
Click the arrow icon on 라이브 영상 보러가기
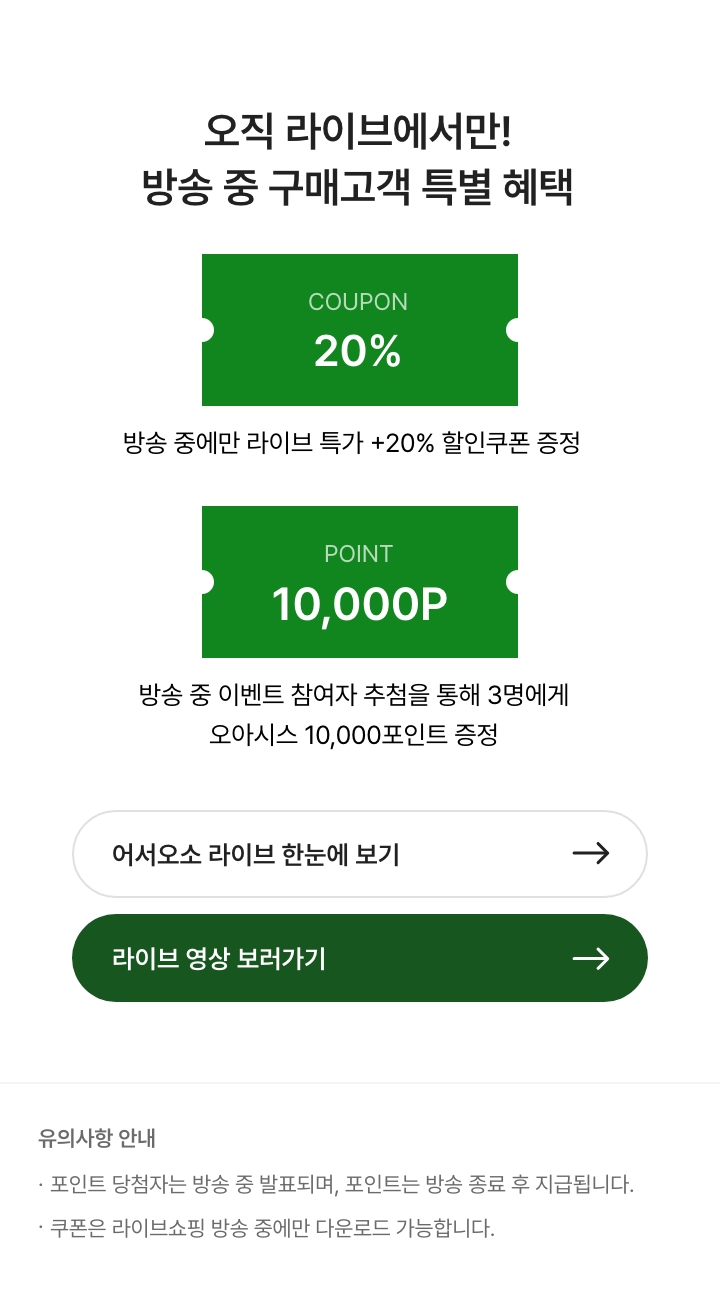592,957
